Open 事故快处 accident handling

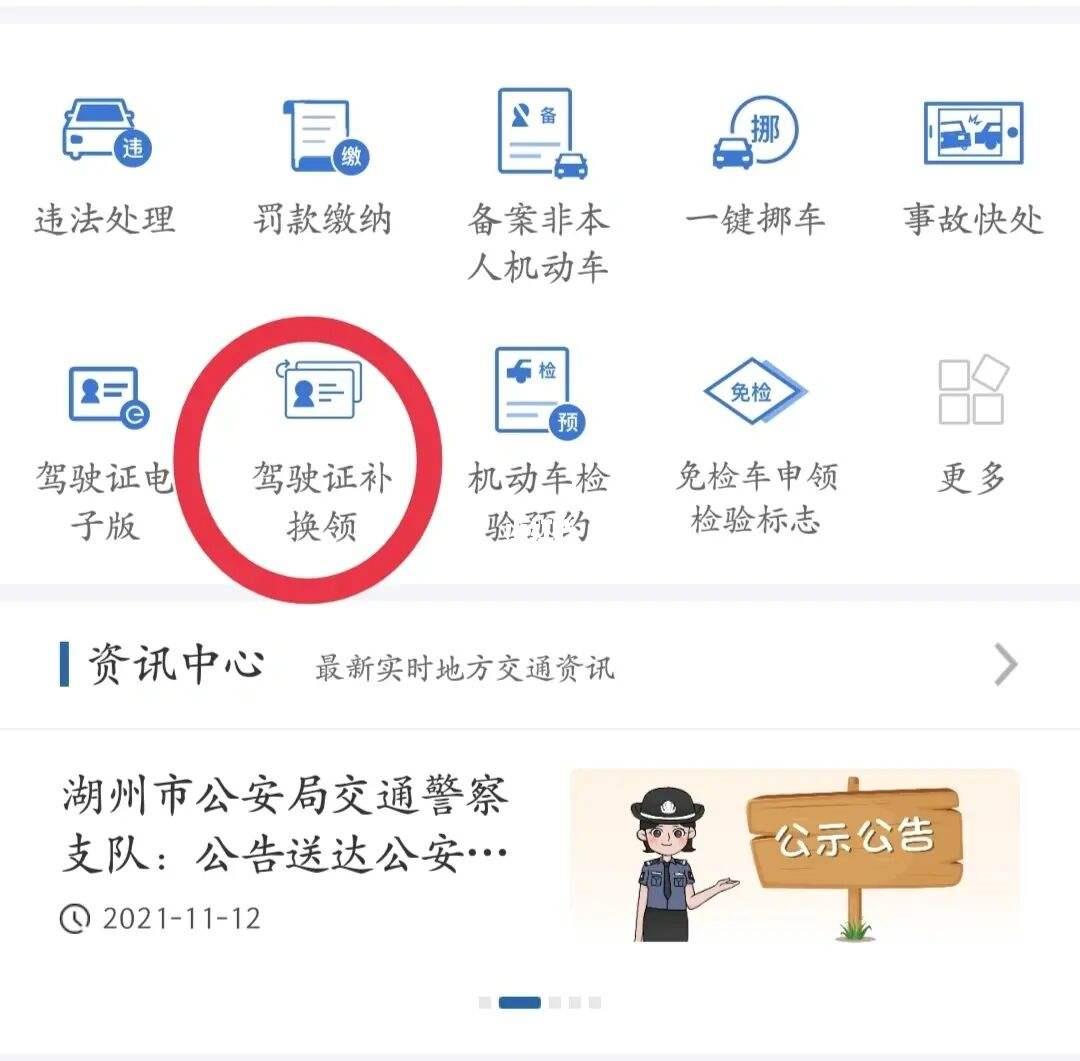973,165
